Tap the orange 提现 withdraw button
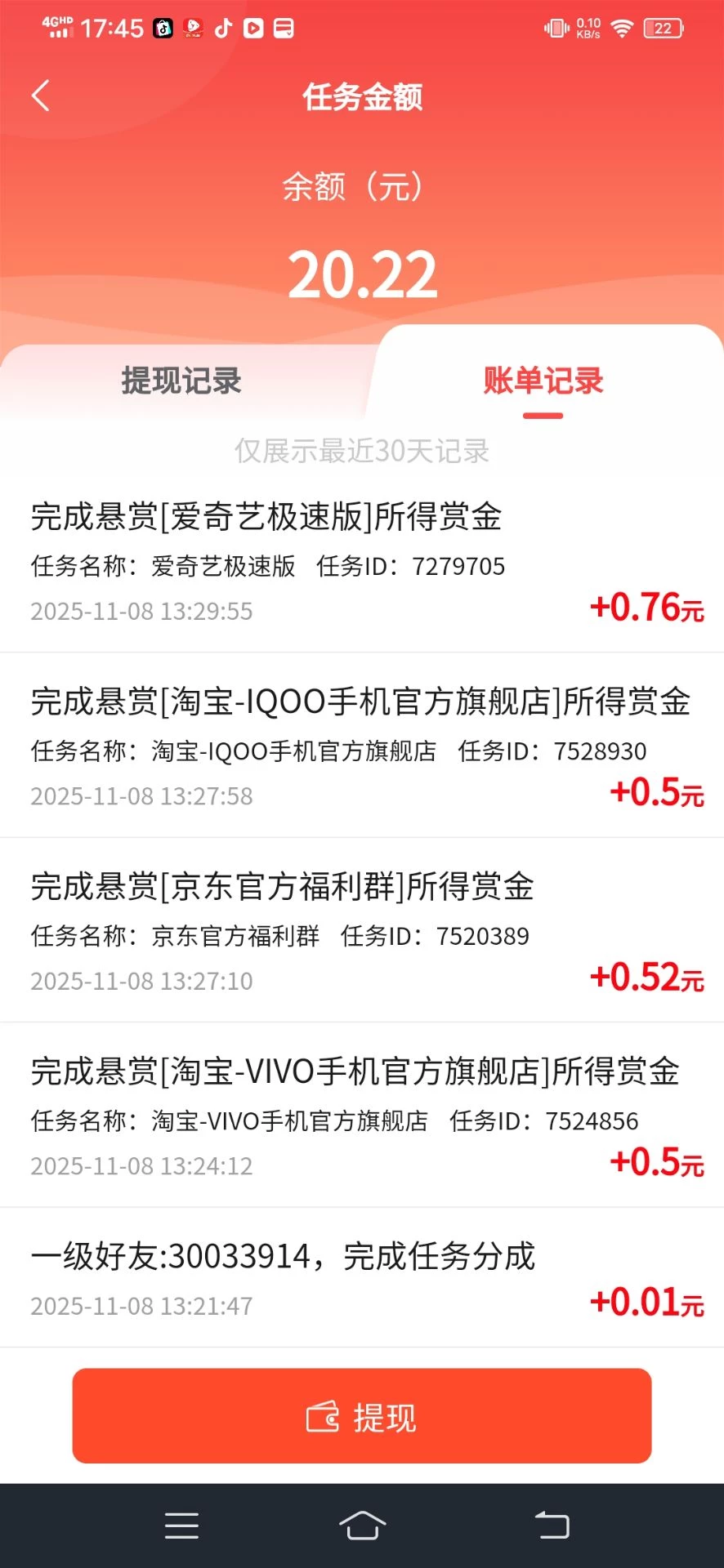This screenshot has height=1568, width=724. [362, 1416]
